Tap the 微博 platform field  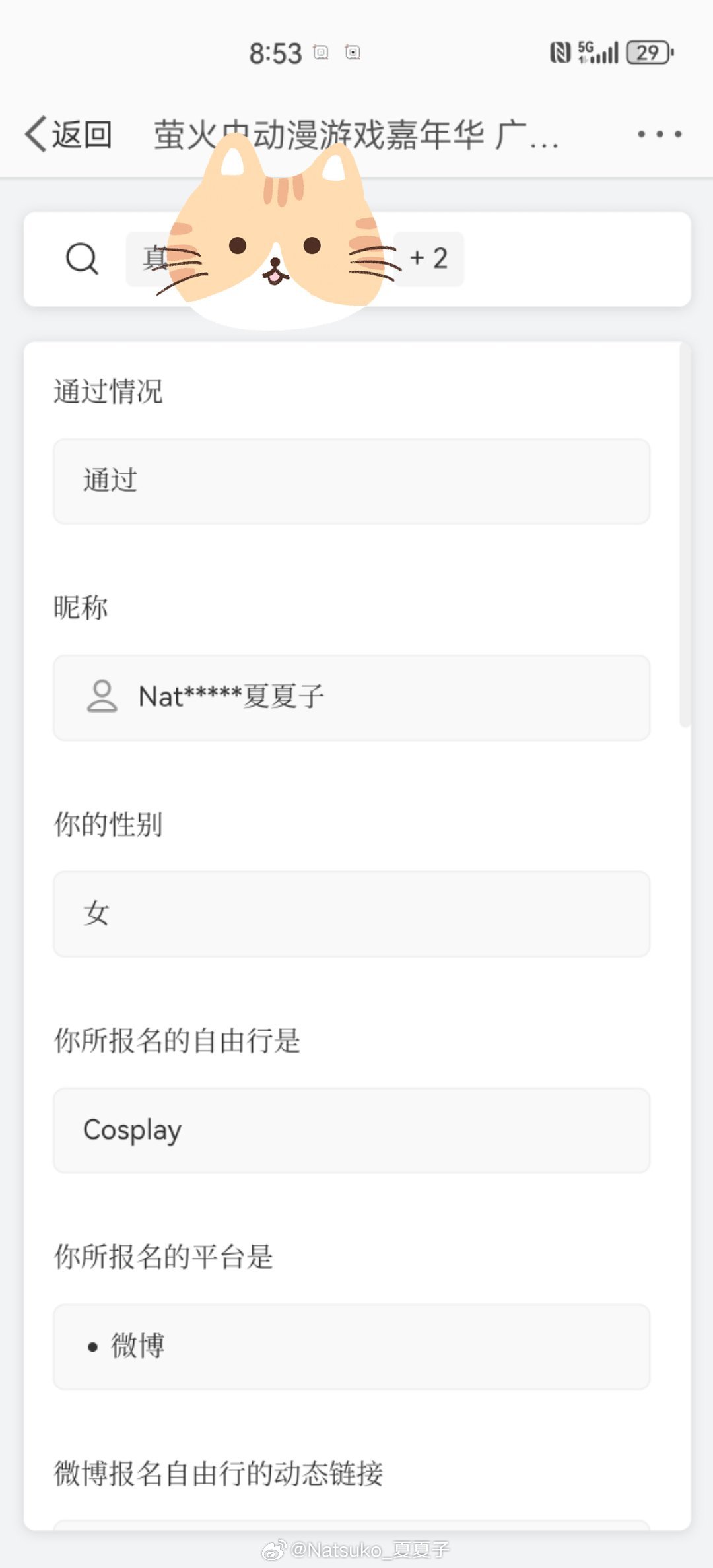coord(351,1347)
